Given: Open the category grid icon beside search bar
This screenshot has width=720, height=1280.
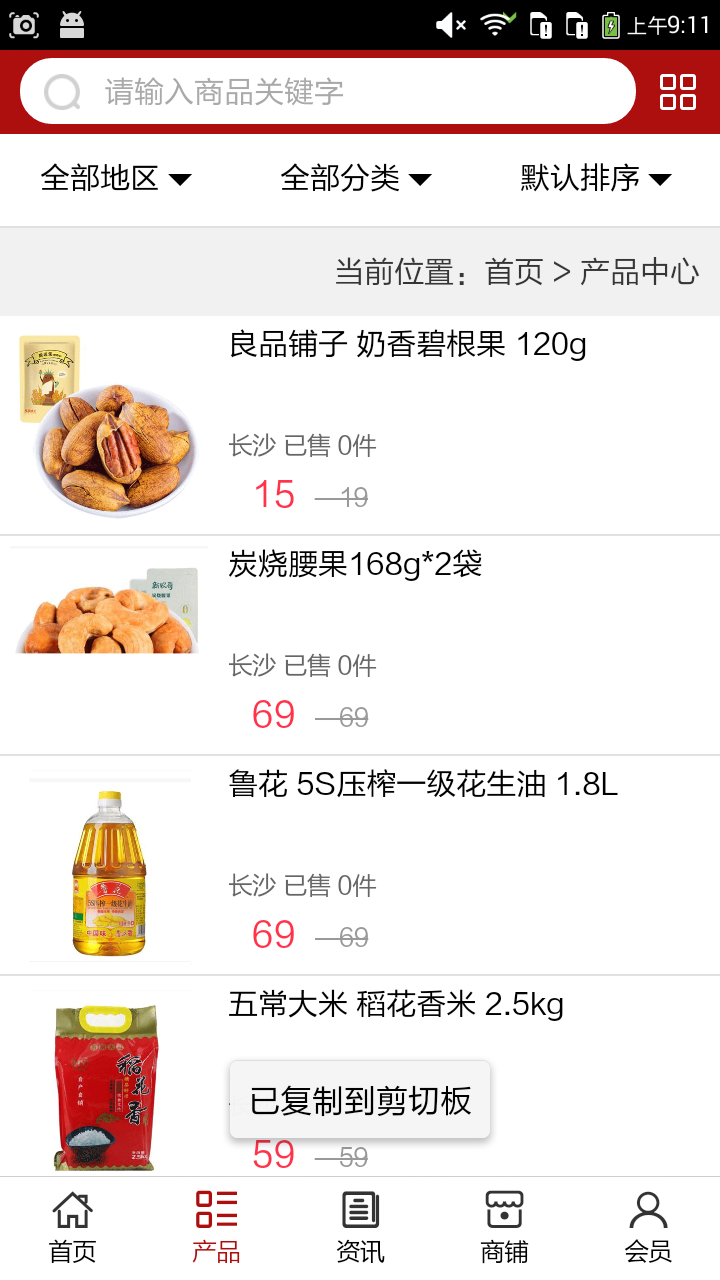Looking at the screenshot, I should [678, 92].
